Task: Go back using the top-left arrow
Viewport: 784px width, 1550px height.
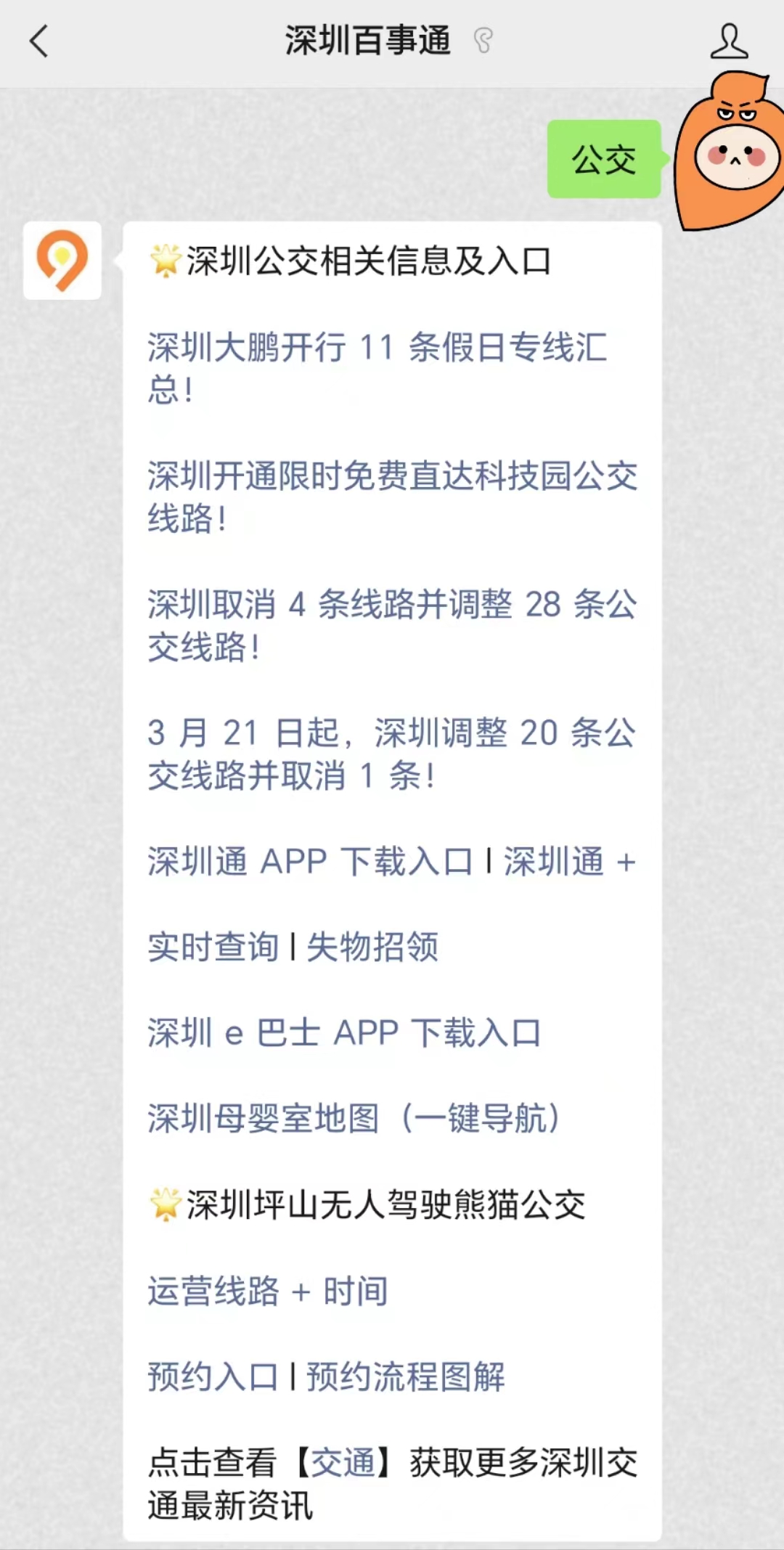Action: point(39,41)
